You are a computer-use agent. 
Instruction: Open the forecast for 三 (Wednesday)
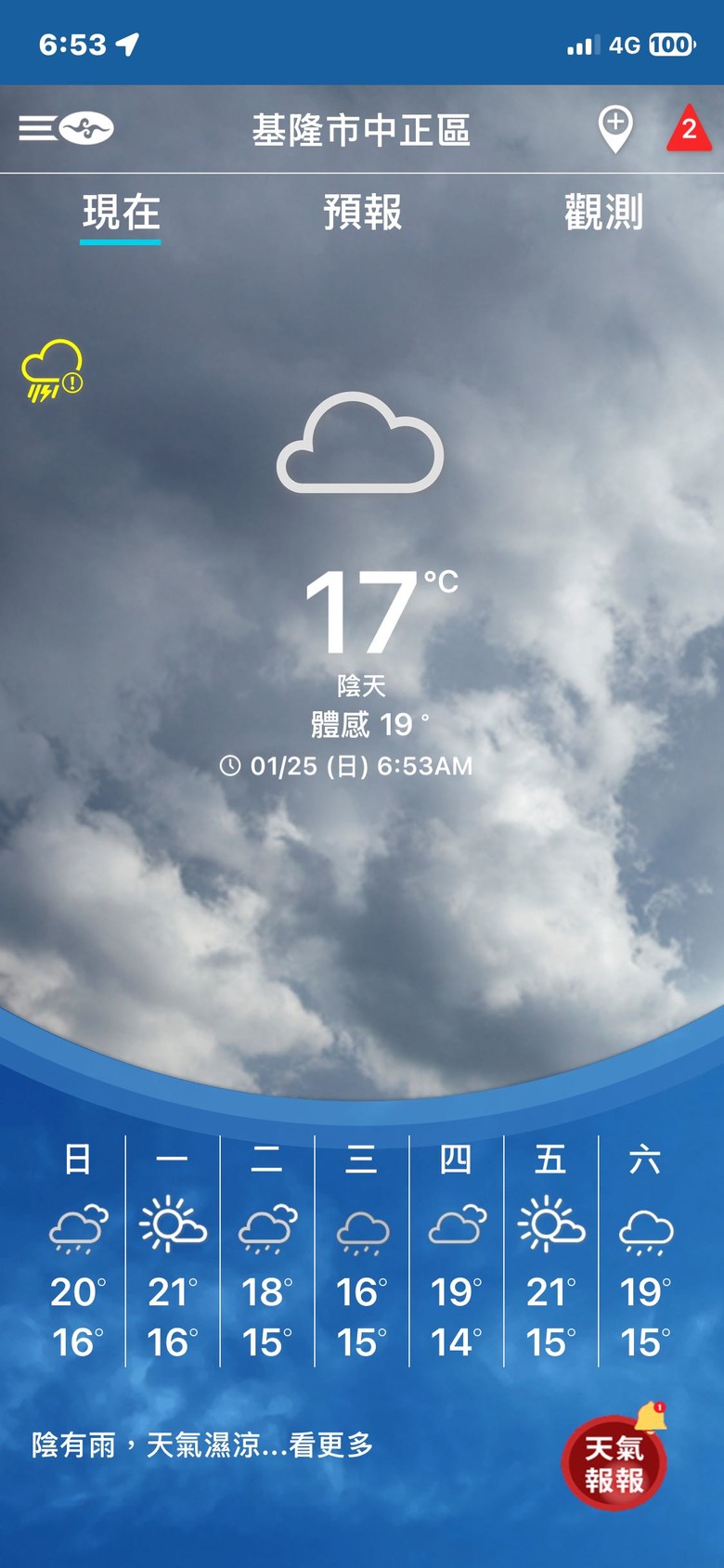tap(362, 1250)
